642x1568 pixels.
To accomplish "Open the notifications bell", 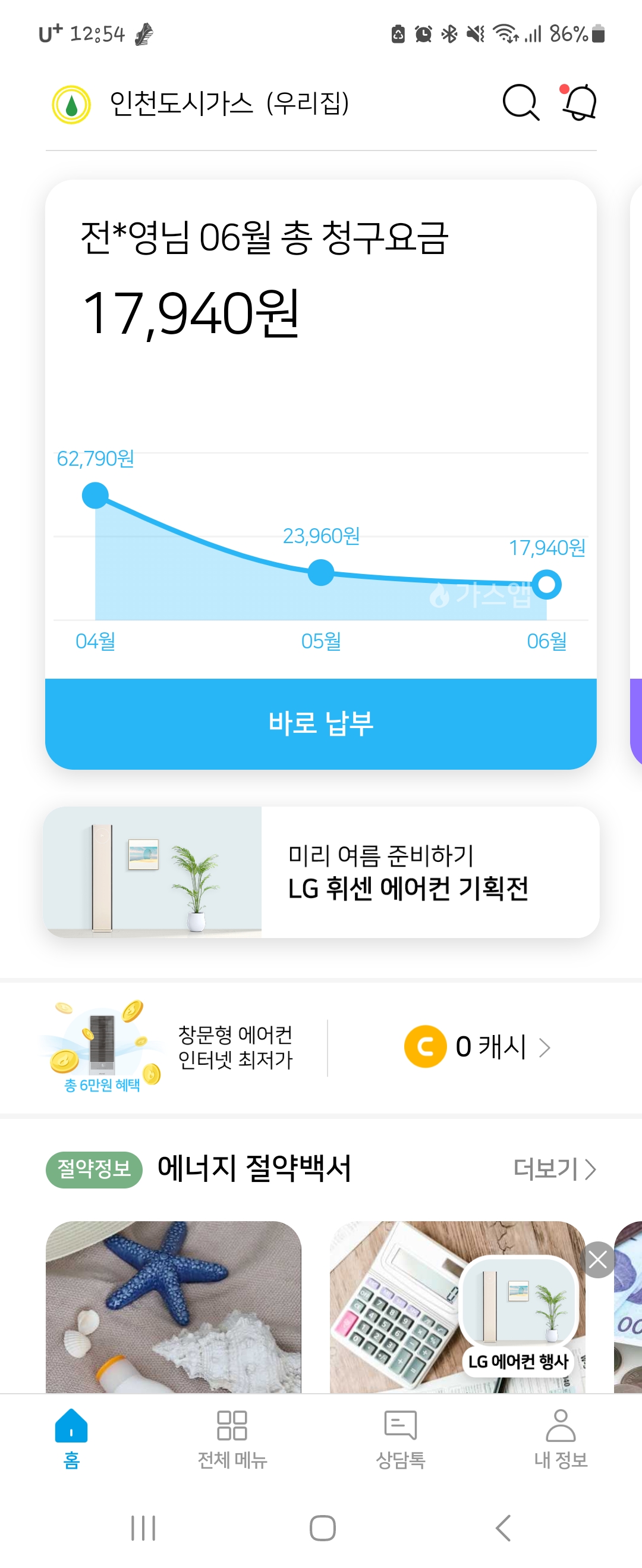I will (x=579, y=102).
